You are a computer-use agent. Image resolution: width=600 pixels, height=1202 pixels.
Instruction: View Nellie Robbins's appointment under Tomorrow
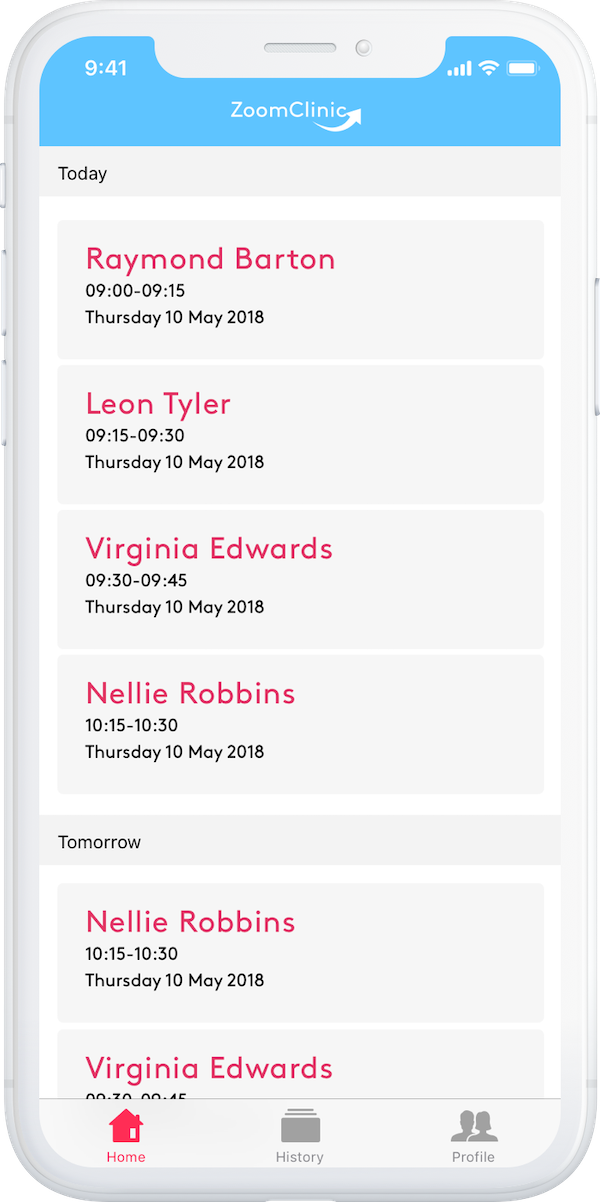pyautogui.click(x=300, y=953)
